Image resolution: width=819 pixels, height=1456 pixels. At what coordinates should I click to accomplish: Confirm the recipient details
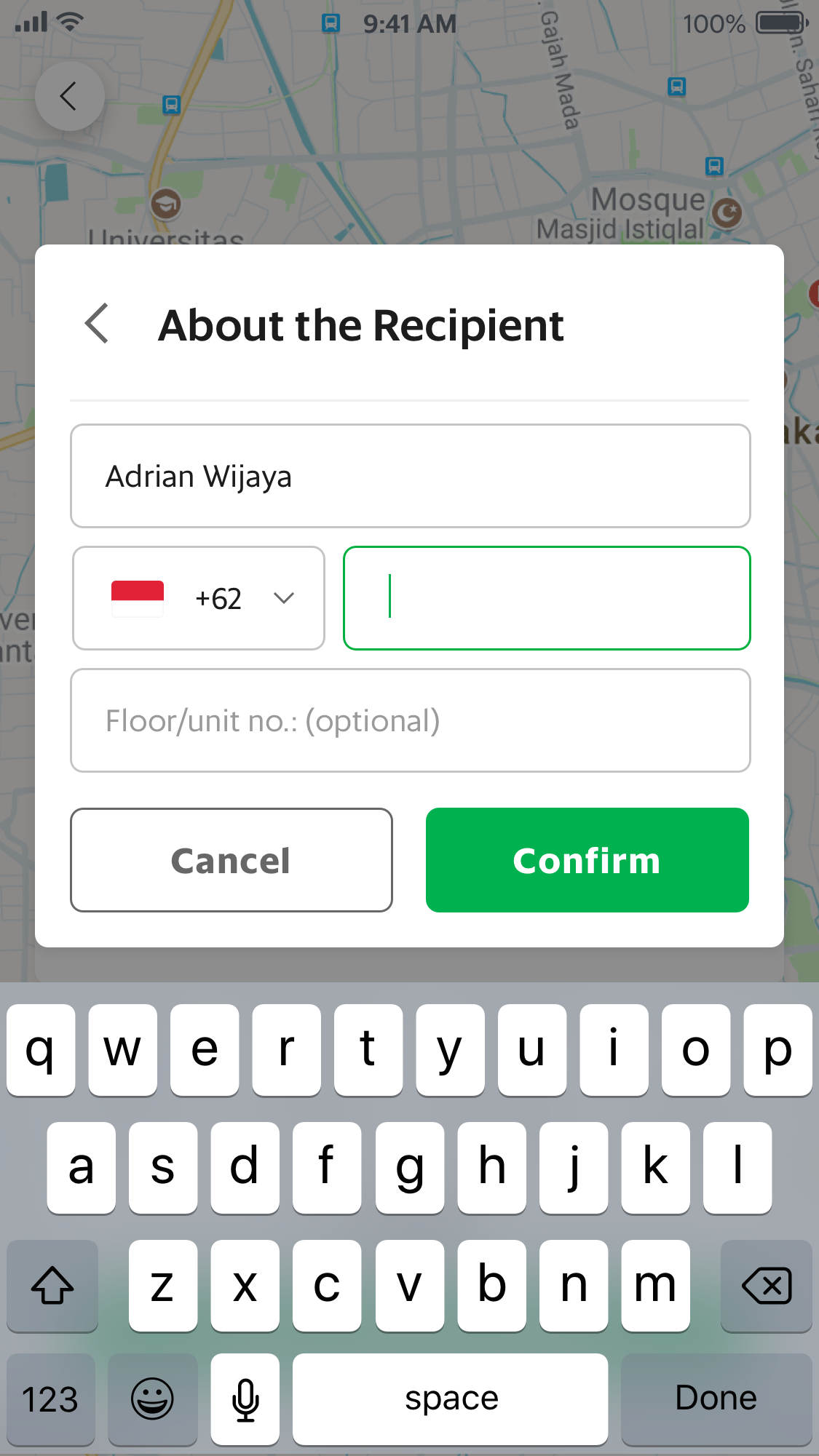pyautogui.click(x=587, y=860)
